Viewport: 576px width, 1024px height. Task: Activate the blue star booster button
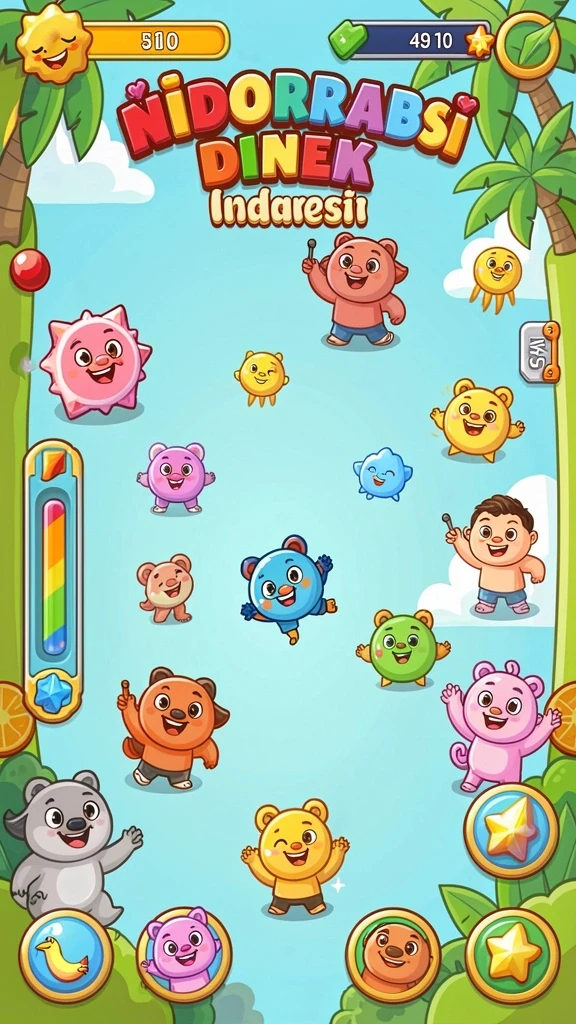[511, 831]
